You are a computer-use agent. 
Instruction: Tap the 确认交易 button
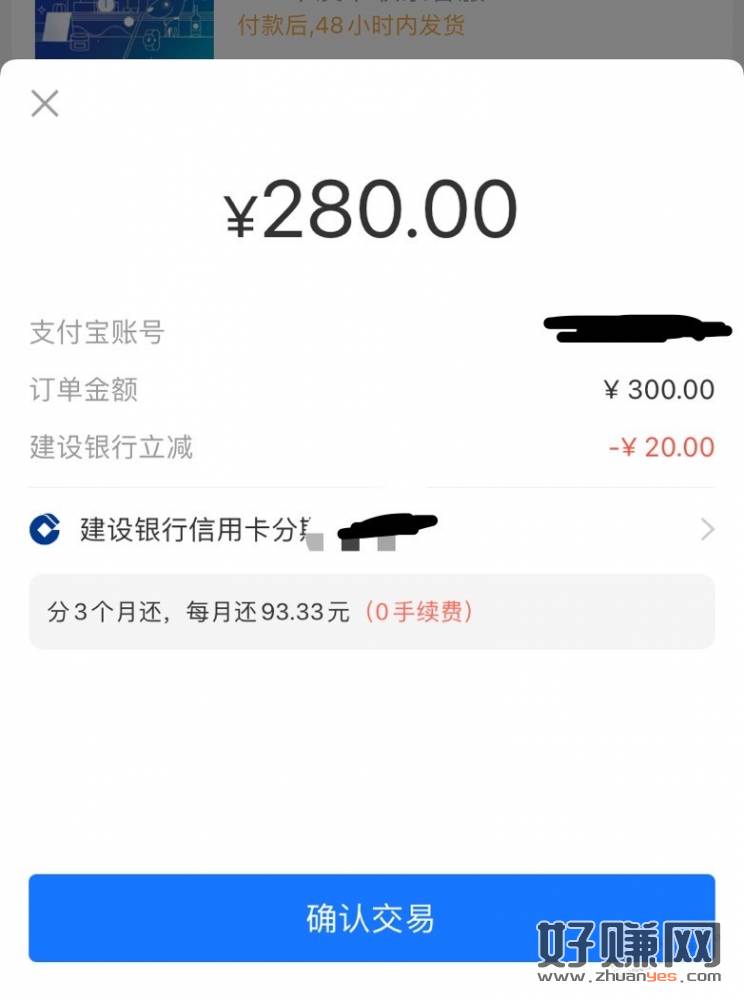(x=371, y=918)
